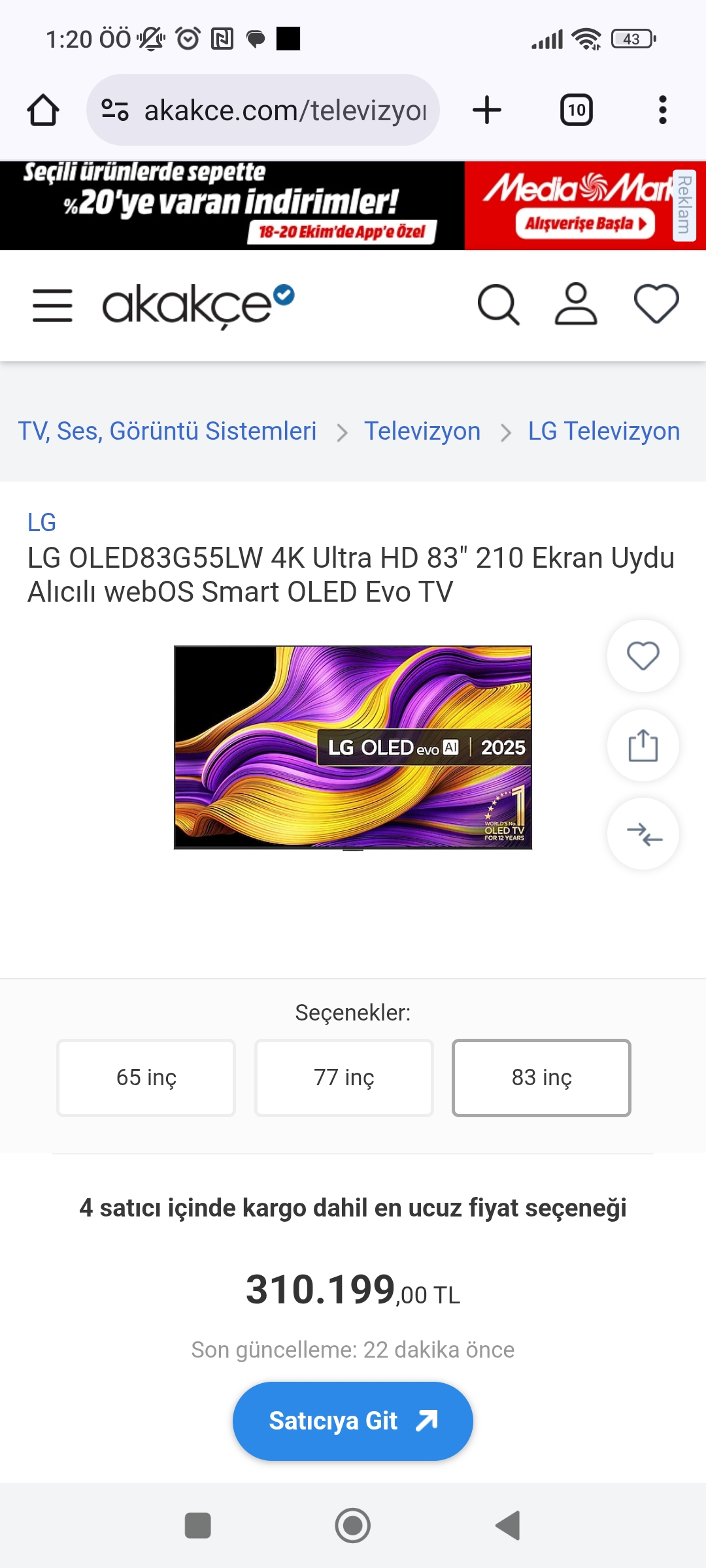Open the browser overflow menu

click(x=662, y=110)
